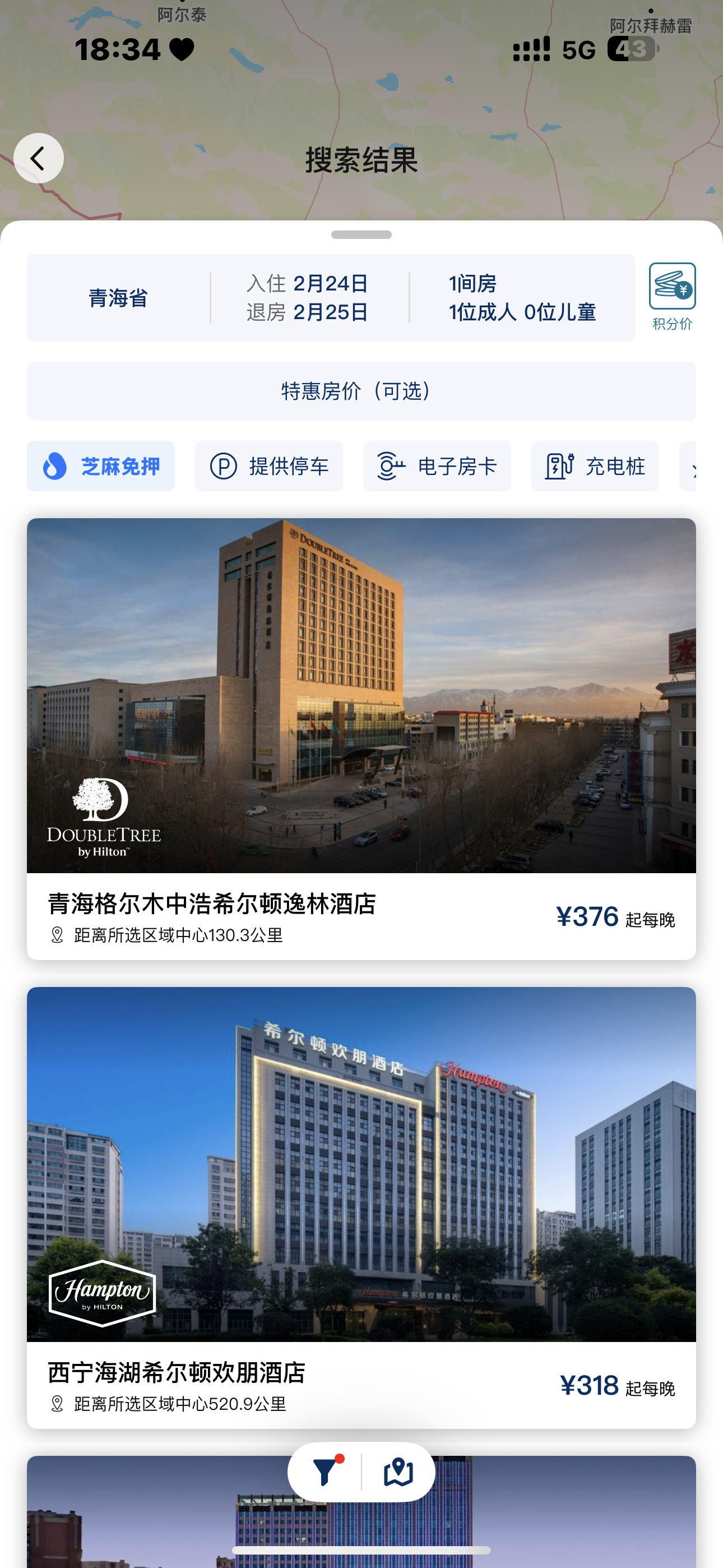The width and height of the screenshot is (723, 1568).
Task: Apply the 电子房卡 filter
Action: coord(437,466)
